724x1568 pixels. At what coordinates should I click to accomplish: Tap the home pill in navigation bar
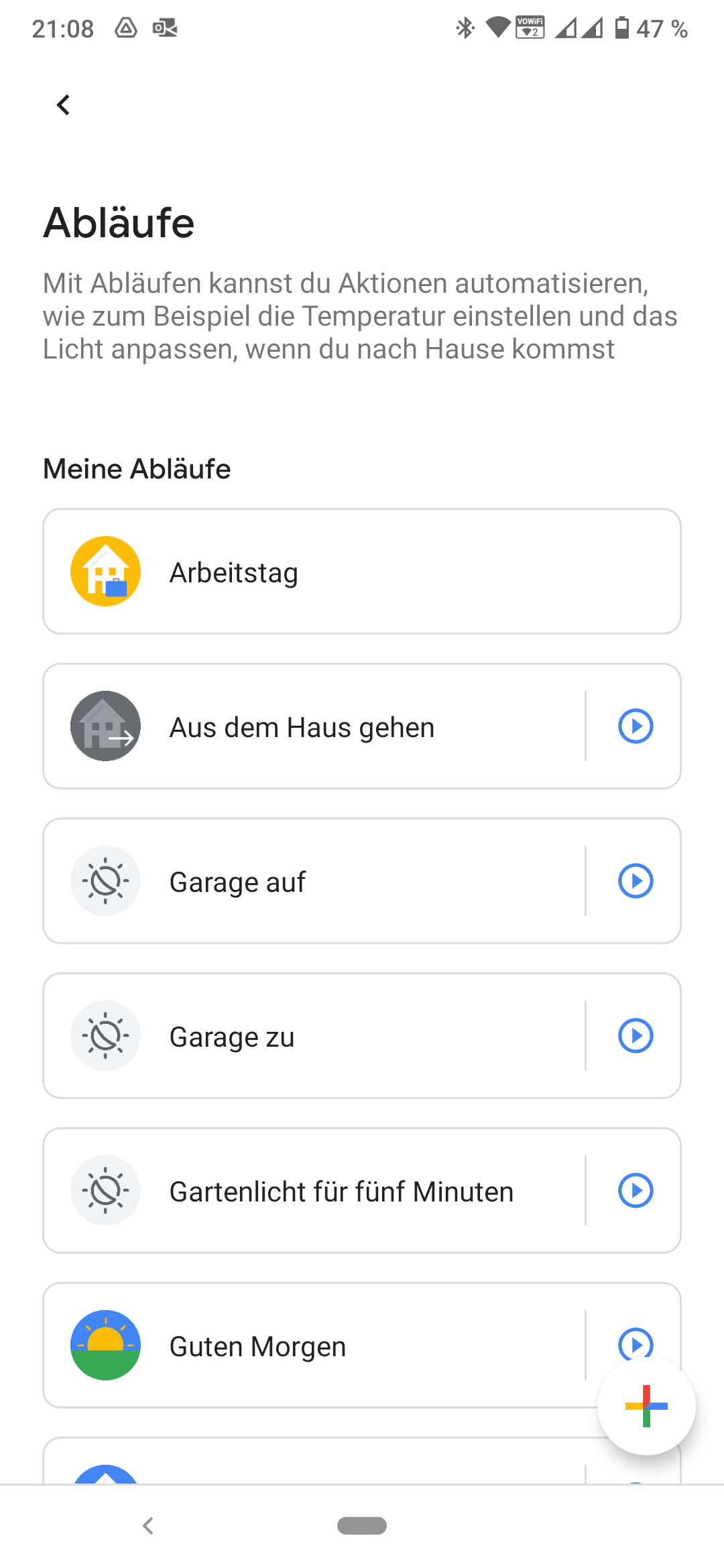point(362,1526)
